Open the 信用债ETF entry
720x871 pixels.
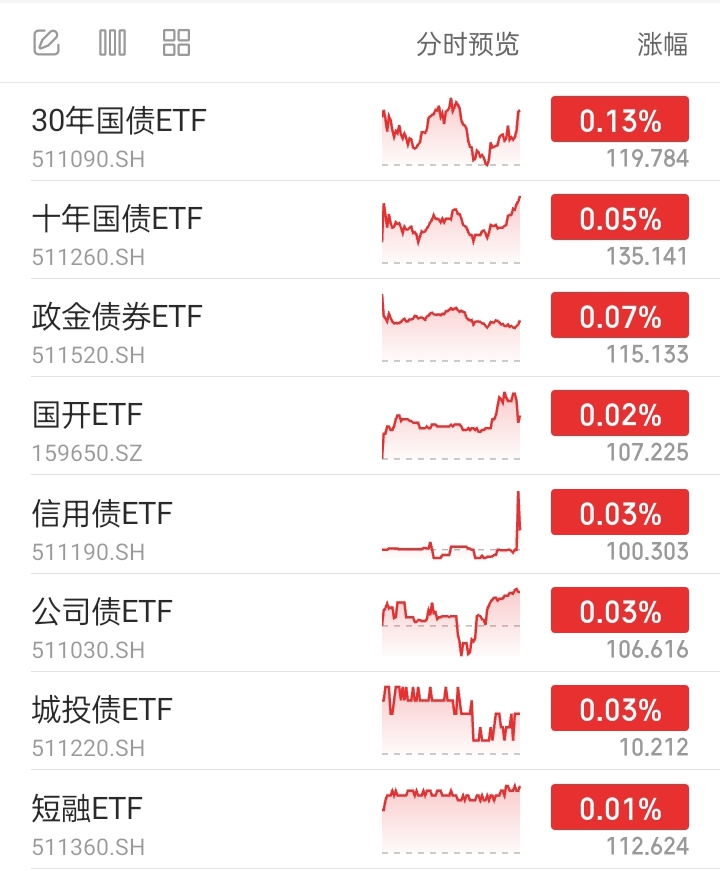[x=103, y=514]
